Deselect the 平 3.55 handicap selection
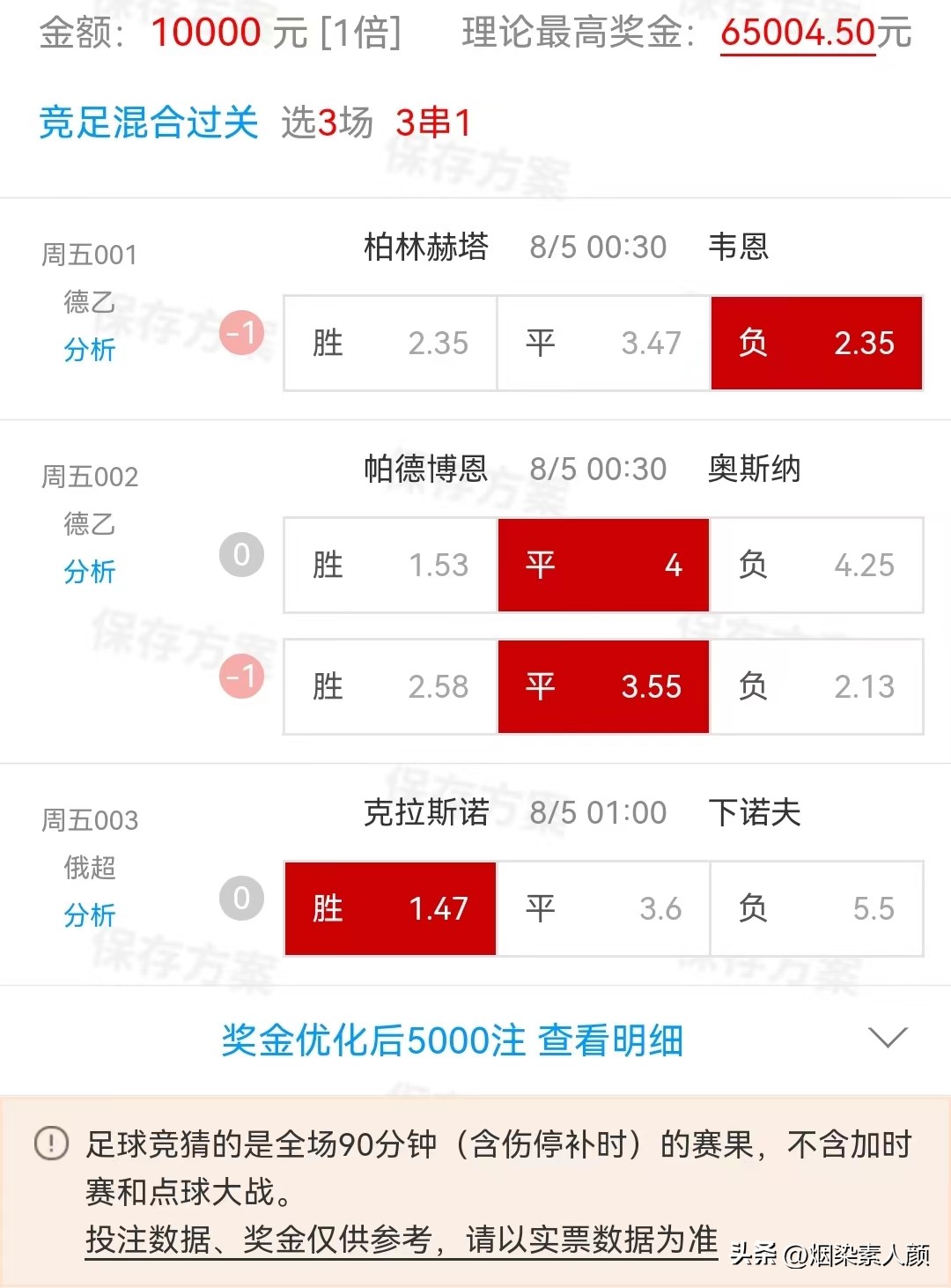Screen dimensions: 951x1288 coord(602,687)
